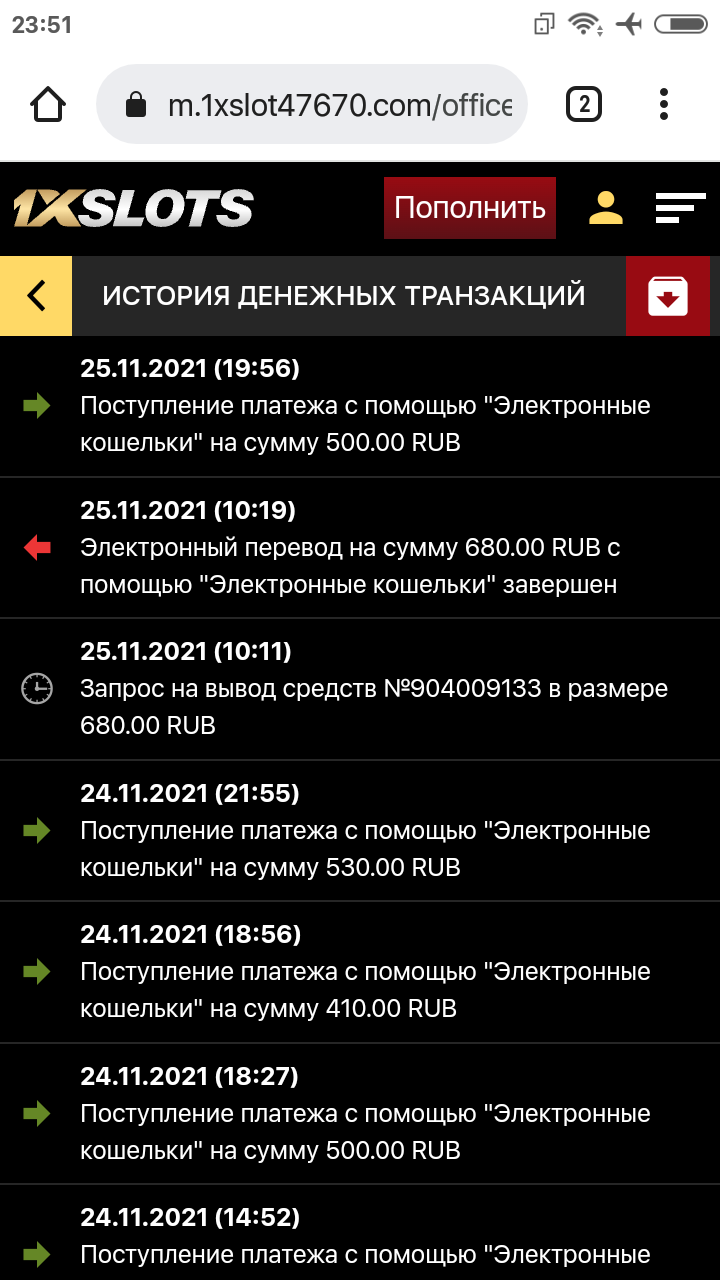Select the clock icon for withdrawal request №904009133
This screenshot has width=720, height=1280.
36,688
